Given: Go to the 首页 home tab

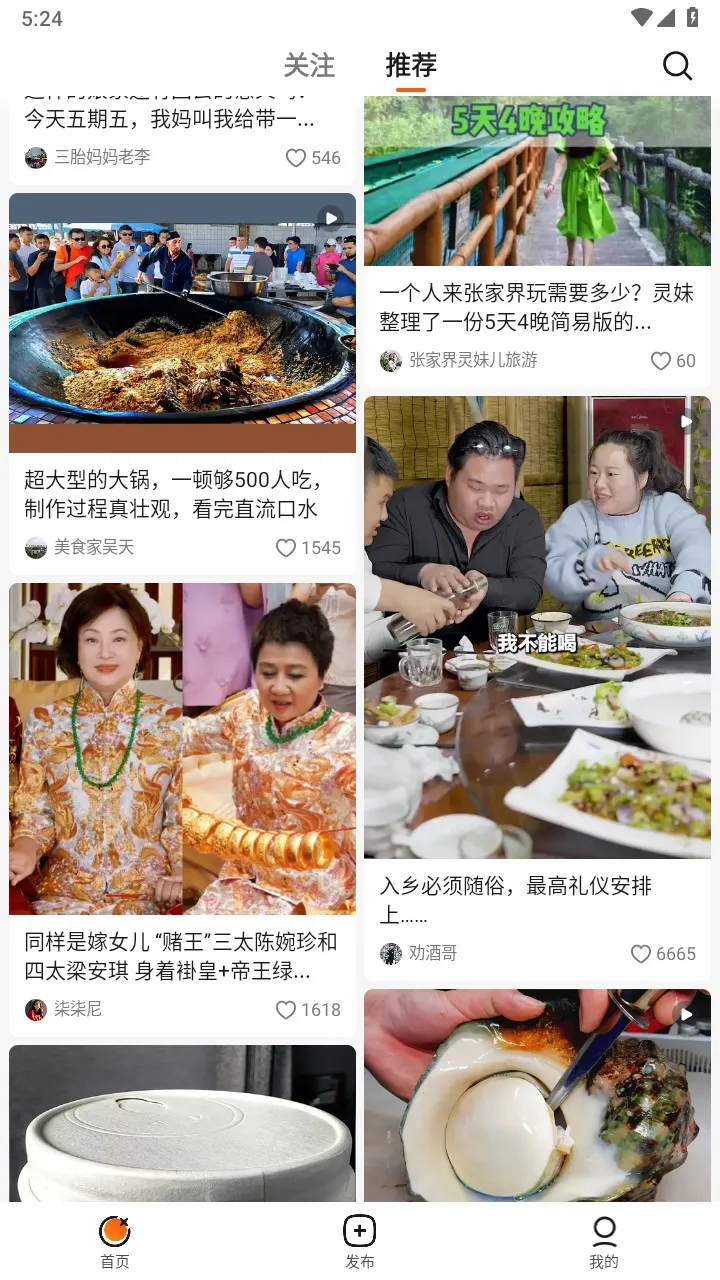Looking at the screenshot, I should click(115, 1242).
